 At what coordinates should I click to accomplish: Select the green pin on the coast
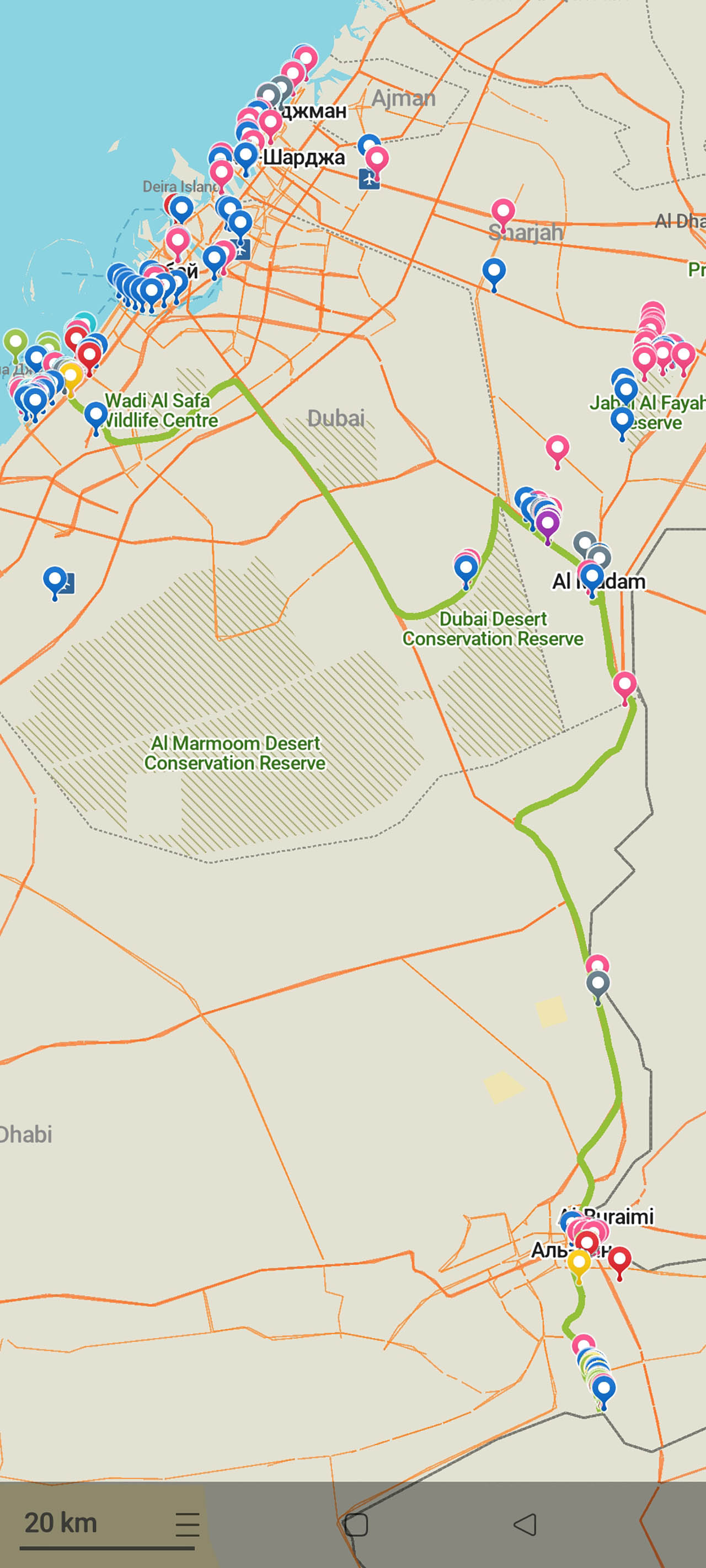tap(15, 344)
